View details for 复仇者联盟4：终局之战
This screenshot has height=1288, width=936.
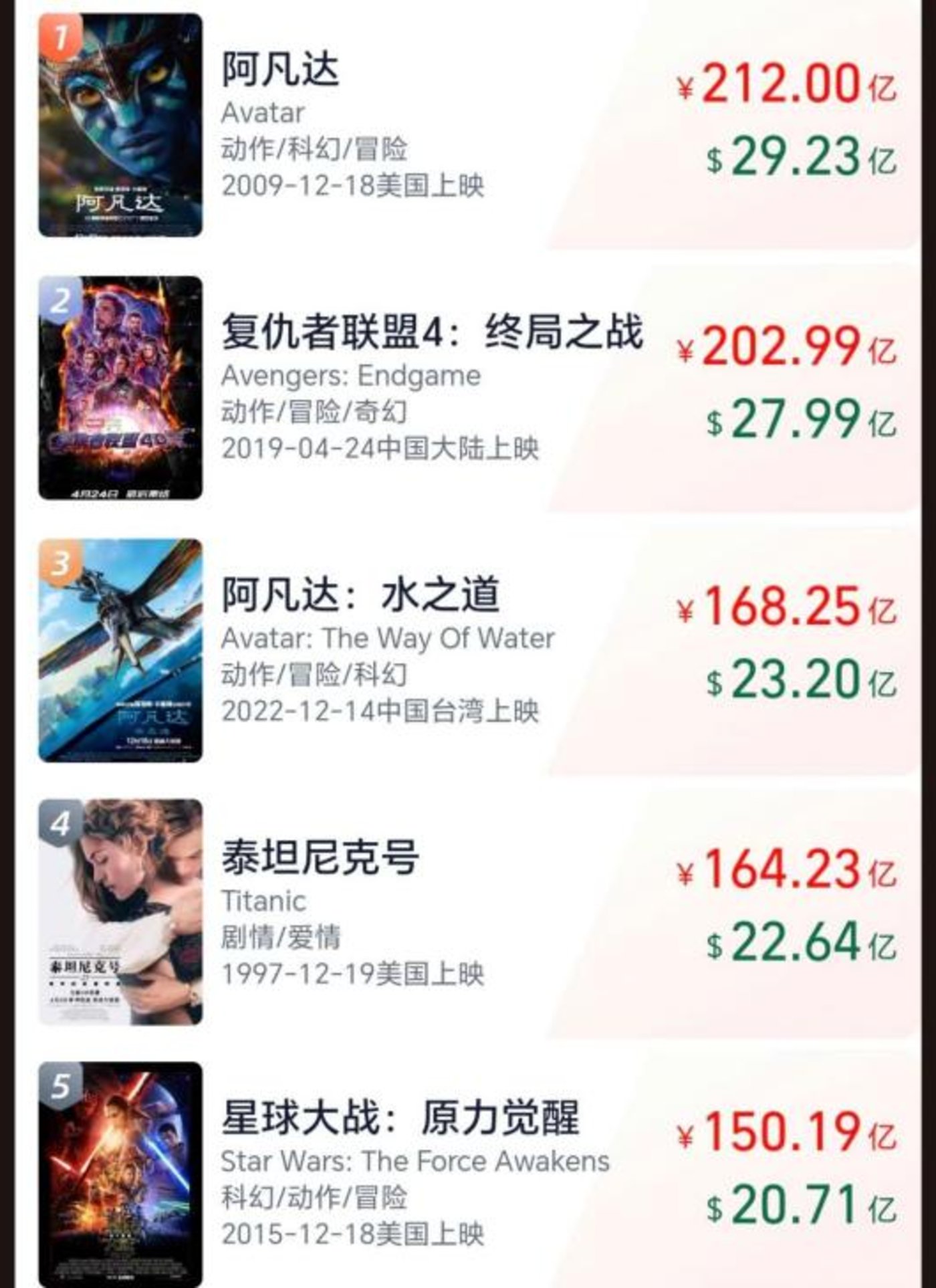point(431,332)
